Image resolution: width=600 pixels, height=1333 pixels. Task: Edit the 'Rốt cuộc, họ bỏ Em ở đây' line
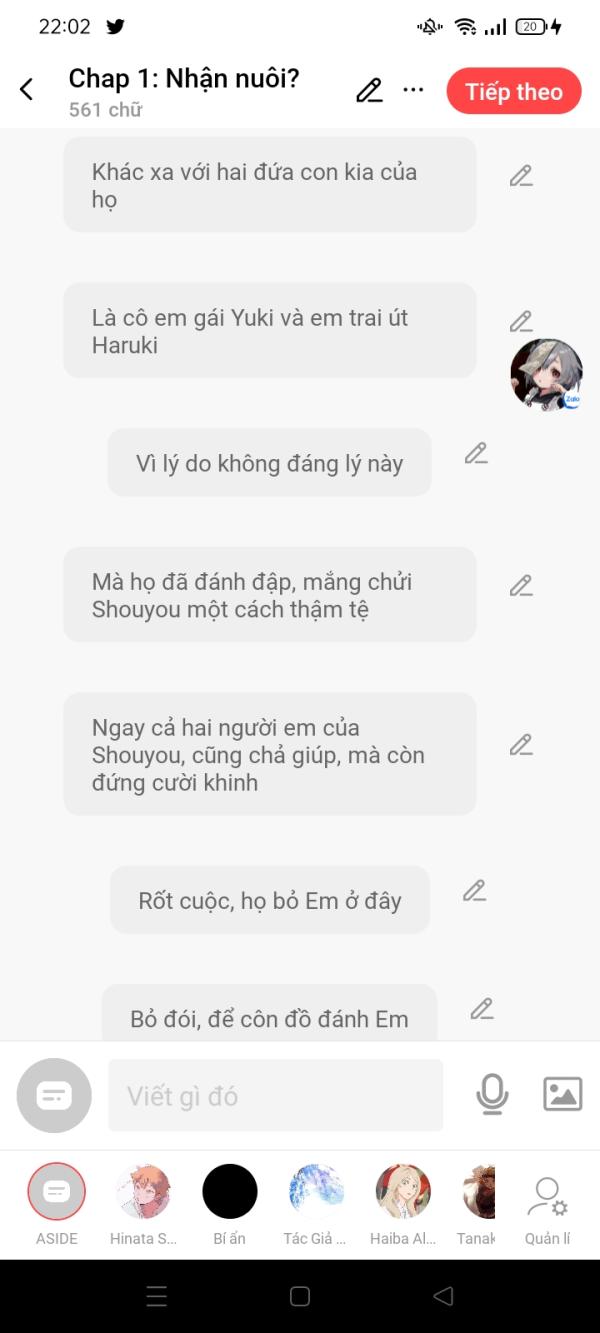(474, 890)
